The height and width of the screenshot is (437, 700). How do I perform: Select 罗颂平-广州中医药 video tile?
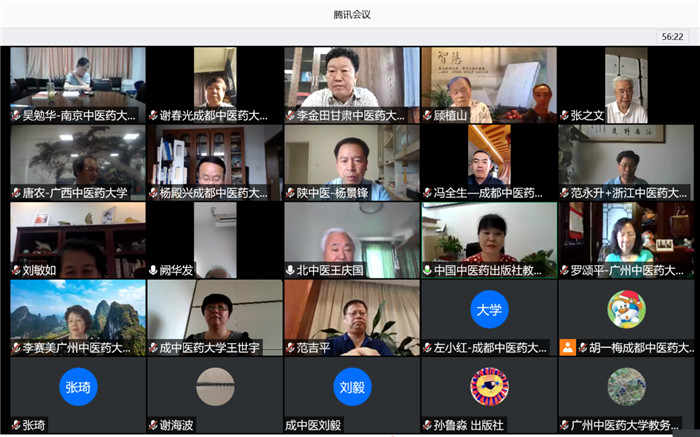[625, 240]
